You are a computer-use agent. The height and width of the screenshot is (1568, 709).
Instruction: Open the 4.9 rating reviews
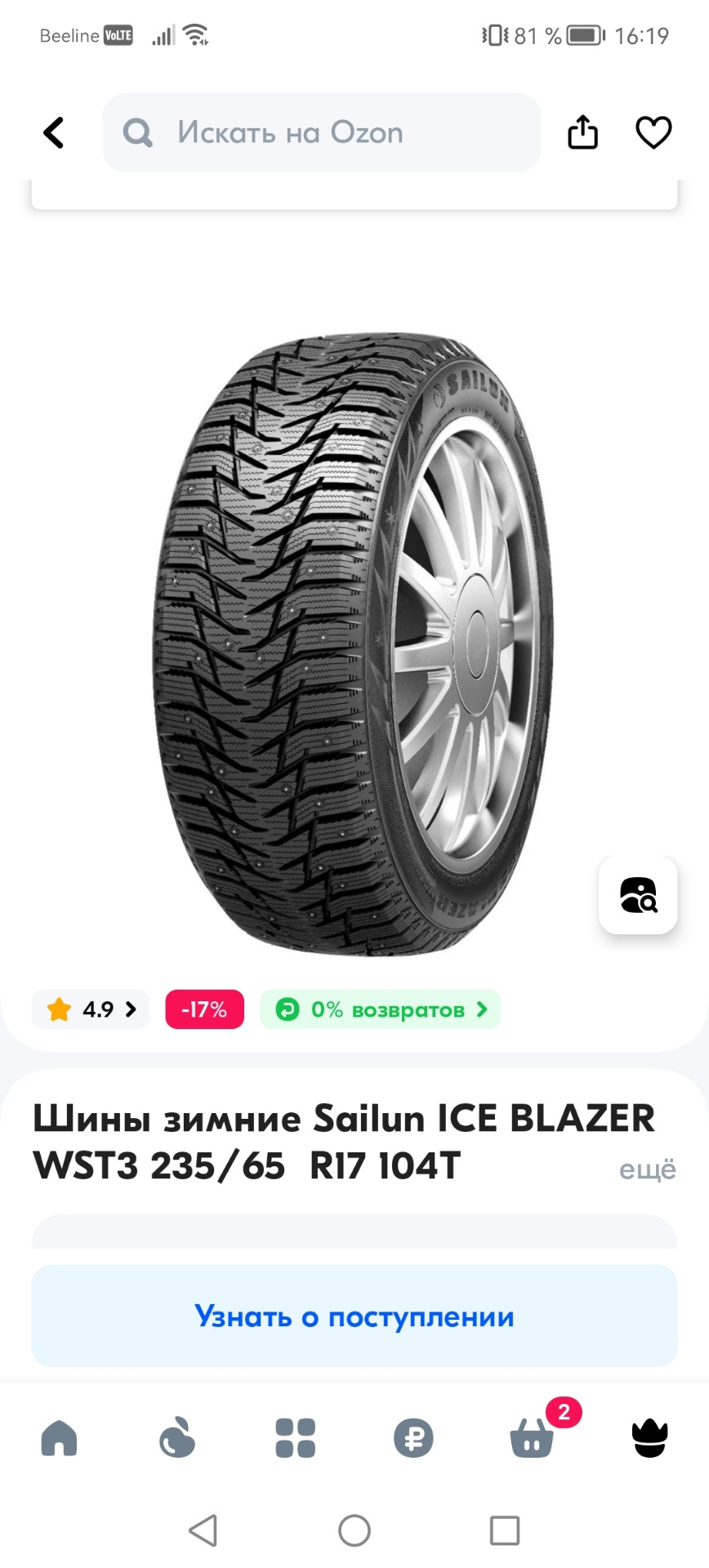point(91,1009)
